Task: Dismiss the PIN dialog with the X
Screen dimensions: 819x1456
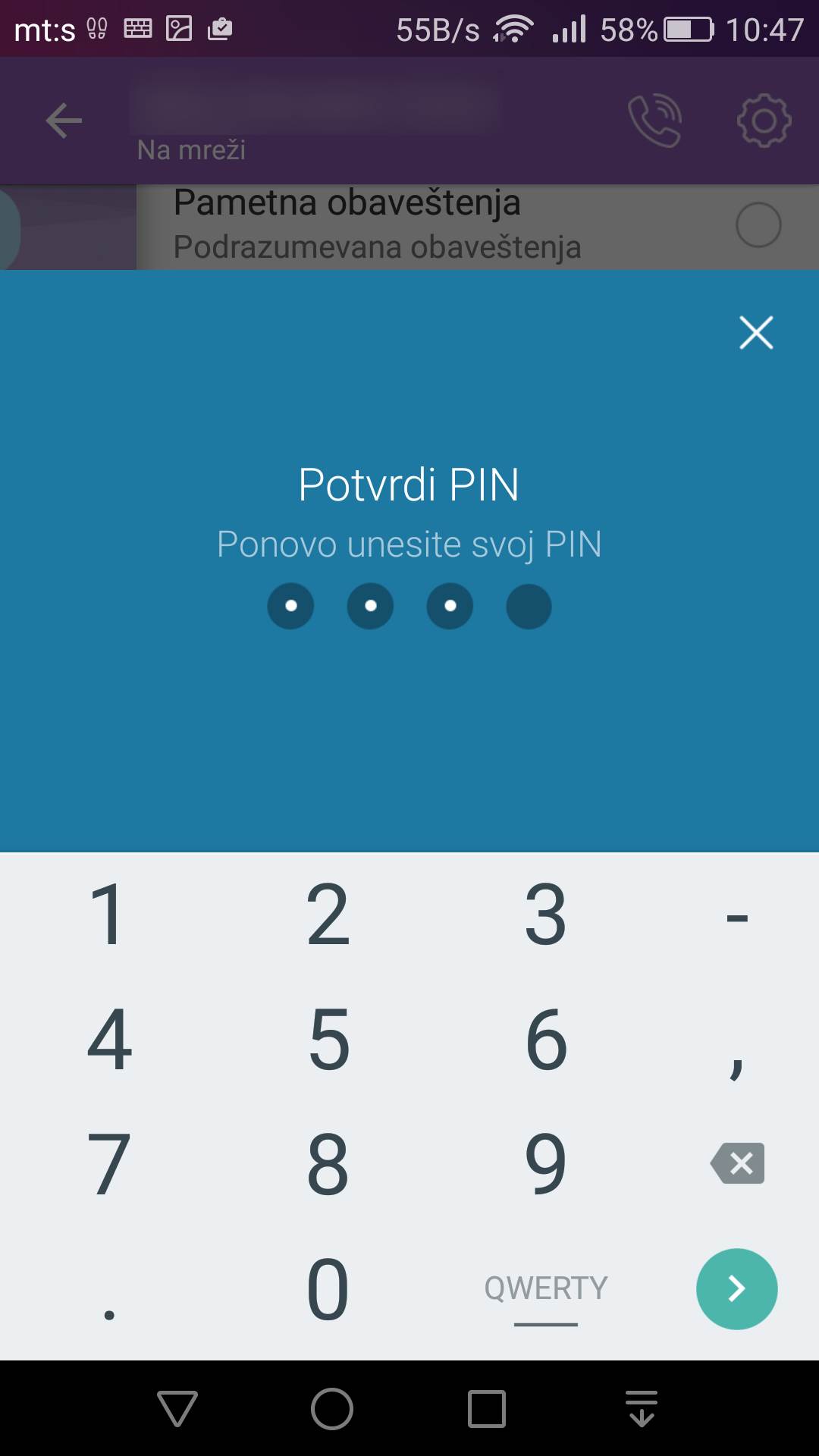Action: 755,332
